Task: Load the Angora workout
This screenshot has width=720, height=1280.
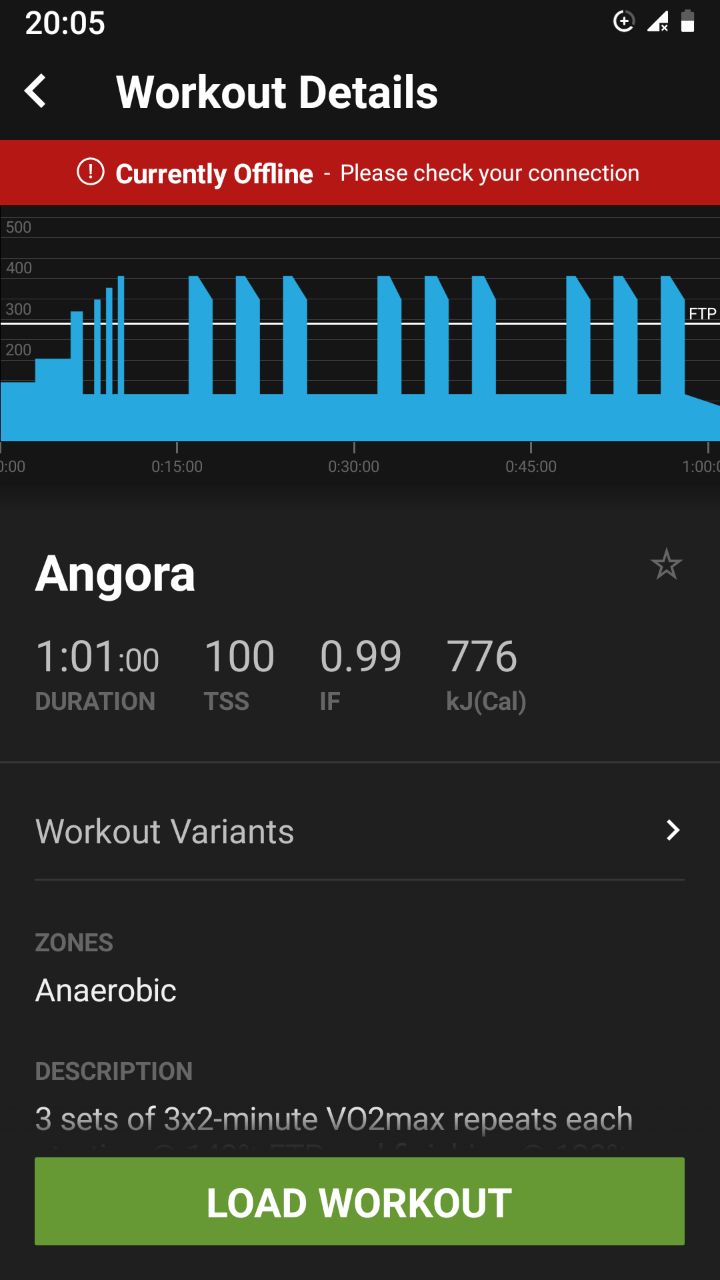Action: point(360,1202)
